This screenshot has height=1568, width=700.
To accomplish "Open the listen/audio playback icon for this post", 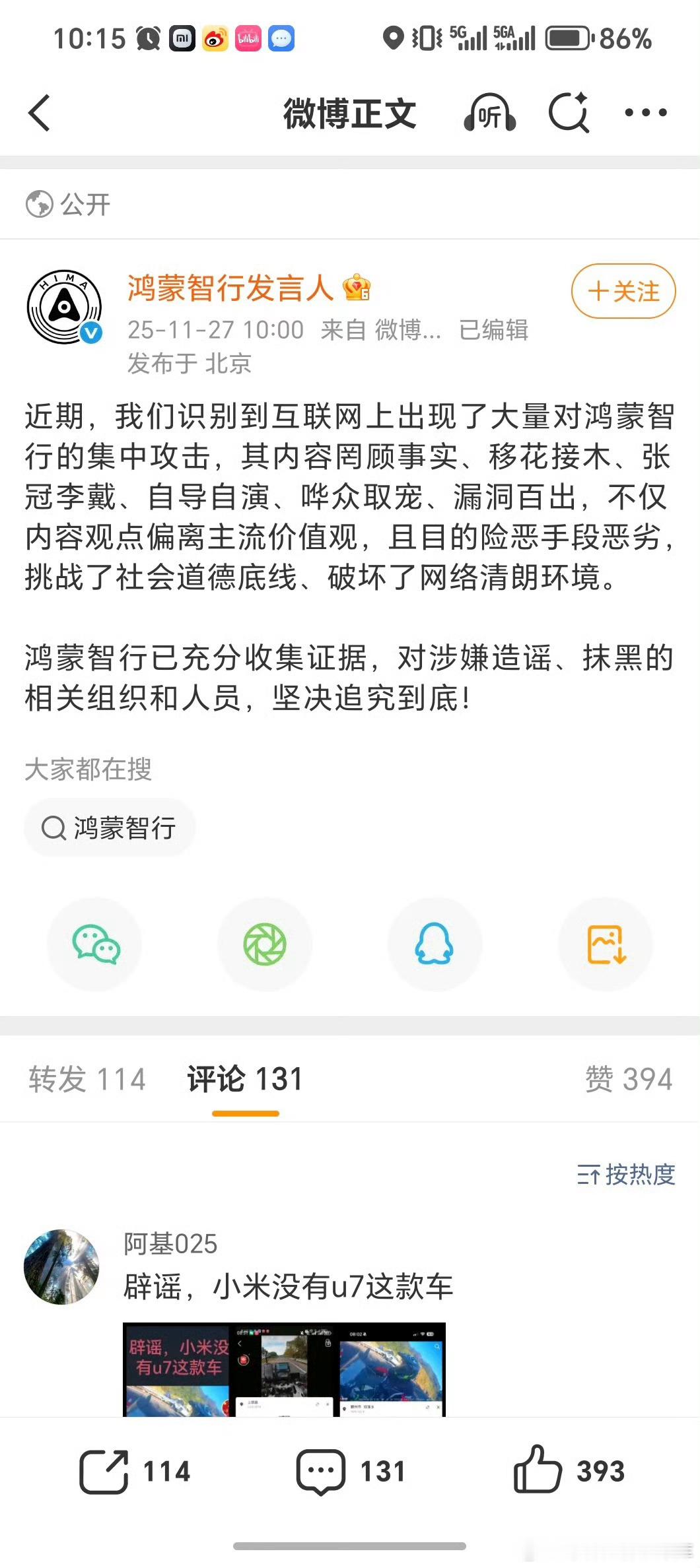I will (489, 112).
